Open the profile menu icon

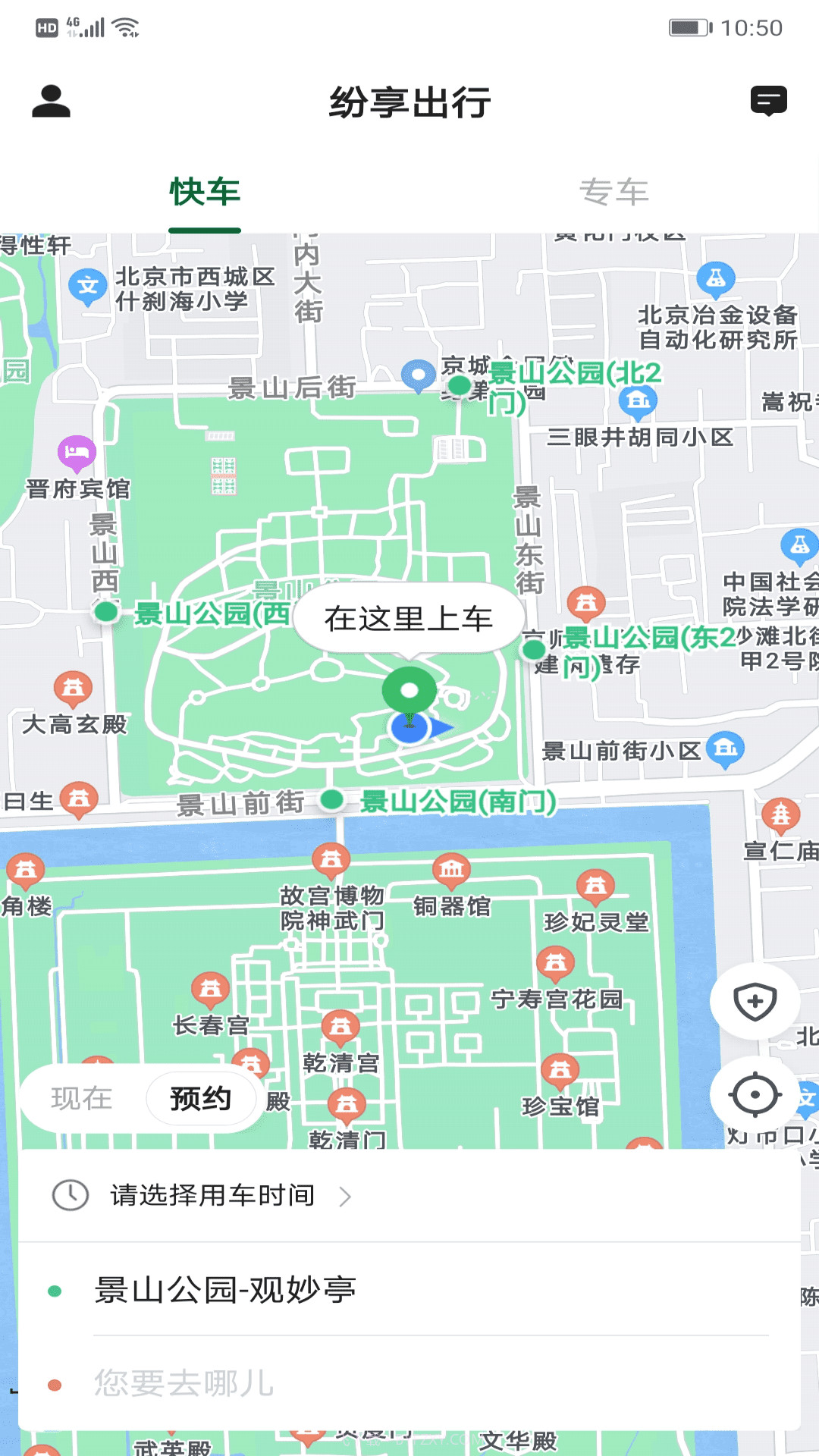click(x=50, y=102)
